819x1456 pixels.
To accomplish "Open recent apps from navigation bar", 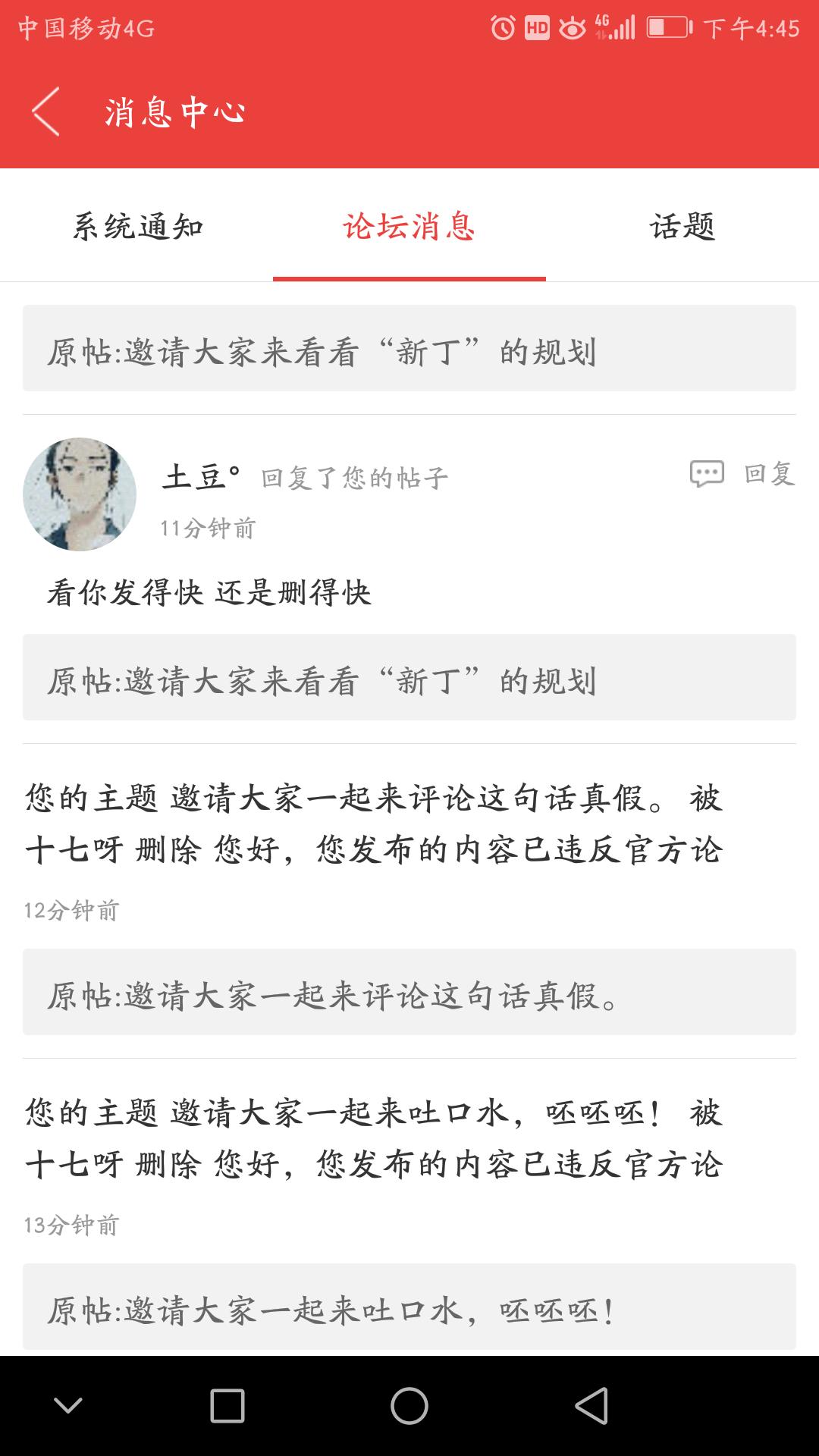I will point(227,1406).
